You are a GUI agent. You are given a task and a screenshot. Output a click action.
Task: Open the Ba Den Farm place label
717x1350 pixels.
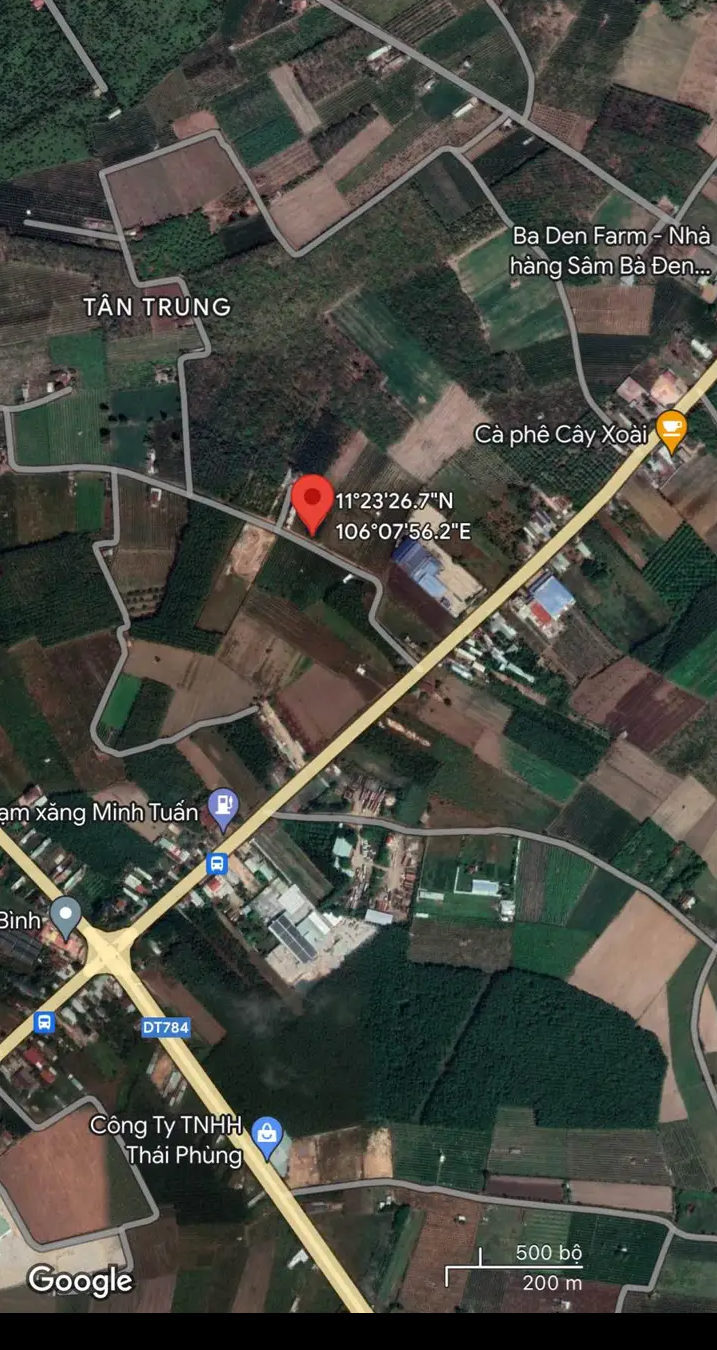pyautogui.click(x=610, y=251)
